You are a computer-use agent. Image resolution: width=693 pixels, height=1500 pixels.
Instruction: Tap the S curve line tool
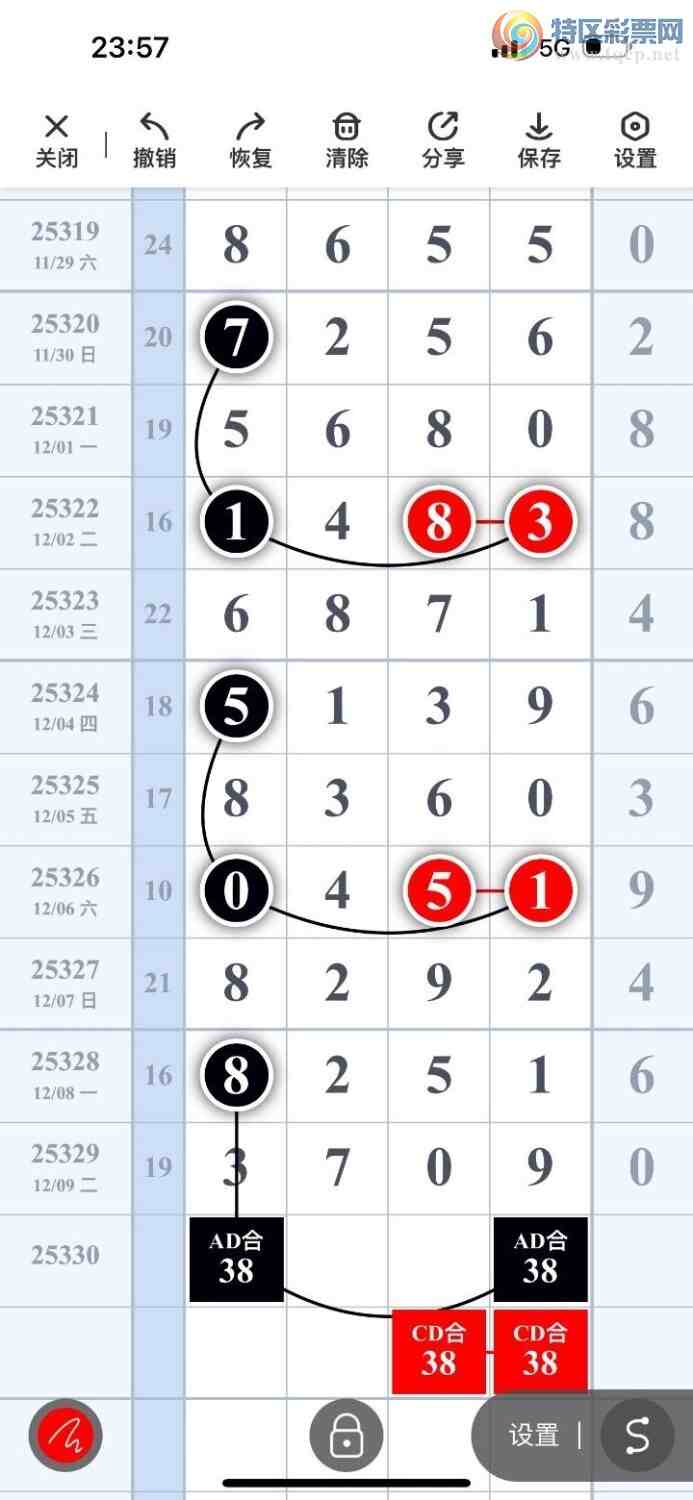[637, 1435]
